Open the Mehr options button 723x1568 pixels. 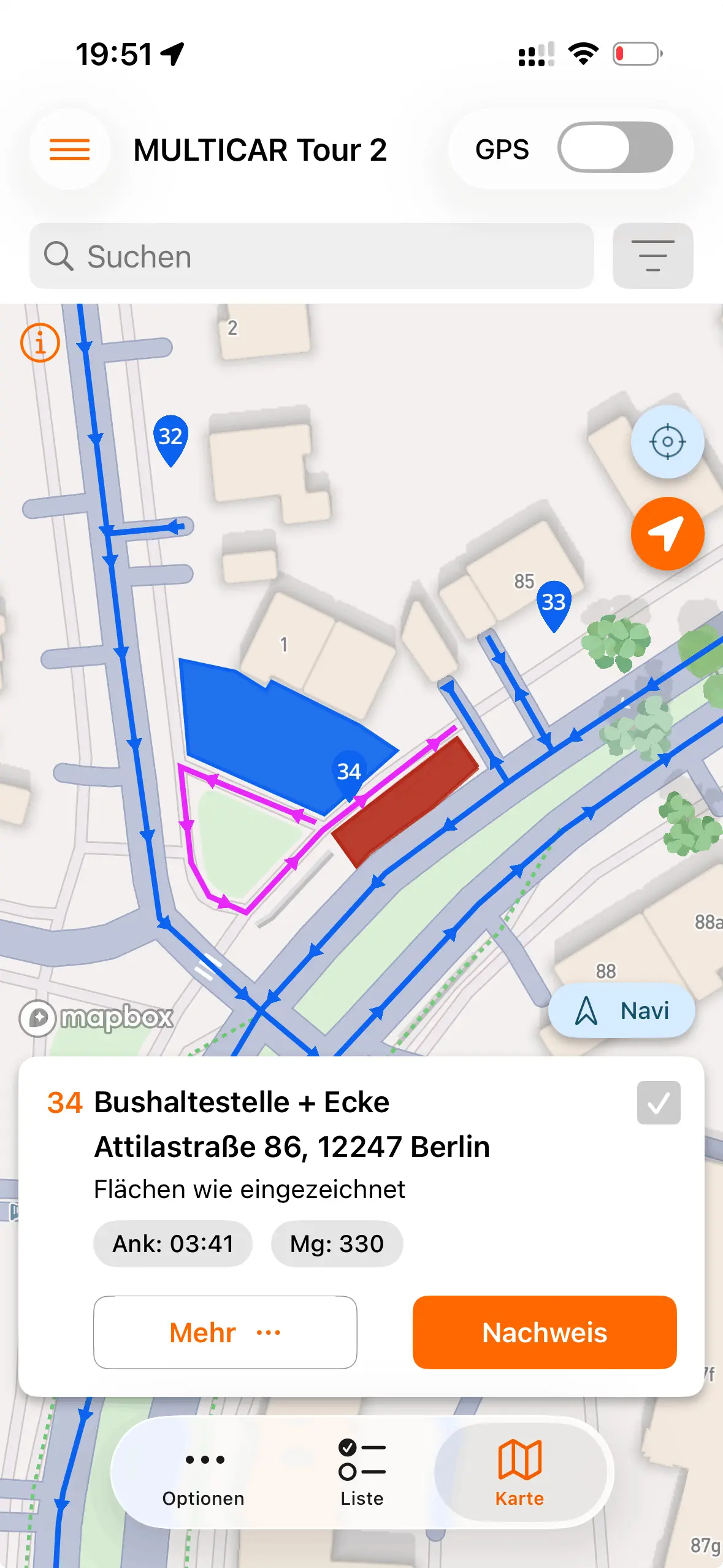pyautogui.click(x=225, y=1332)
